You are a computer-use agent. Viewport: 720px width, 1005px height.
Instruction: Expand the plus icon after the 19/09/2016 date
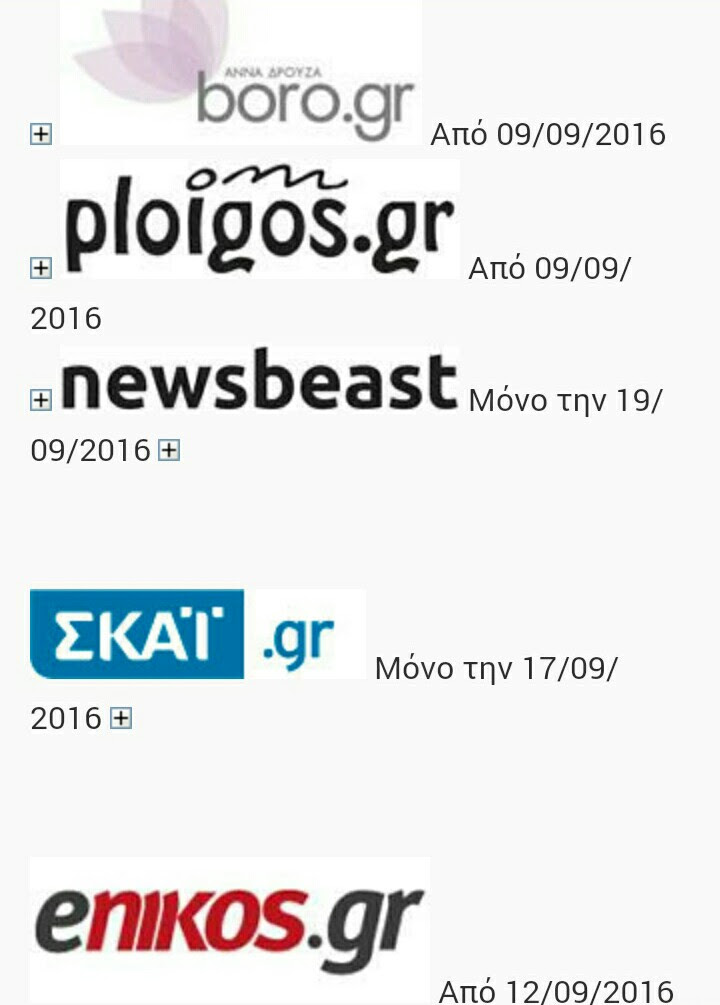(170, 450)
